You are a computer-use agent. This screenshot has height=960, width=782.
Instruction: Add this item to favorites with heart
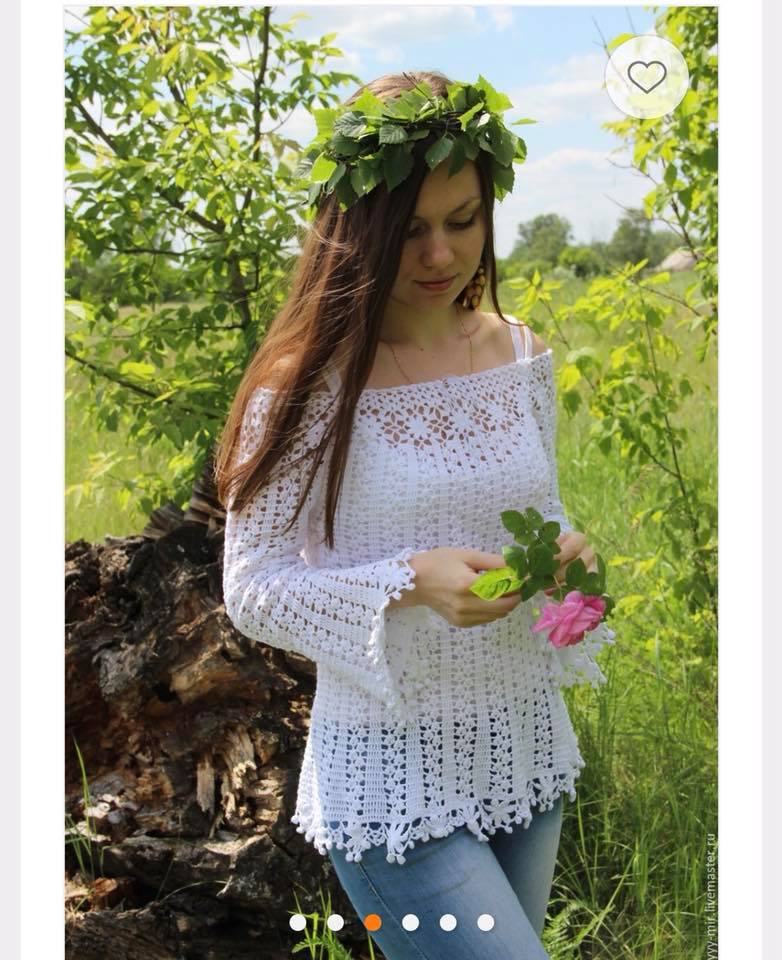pos(647,77)
